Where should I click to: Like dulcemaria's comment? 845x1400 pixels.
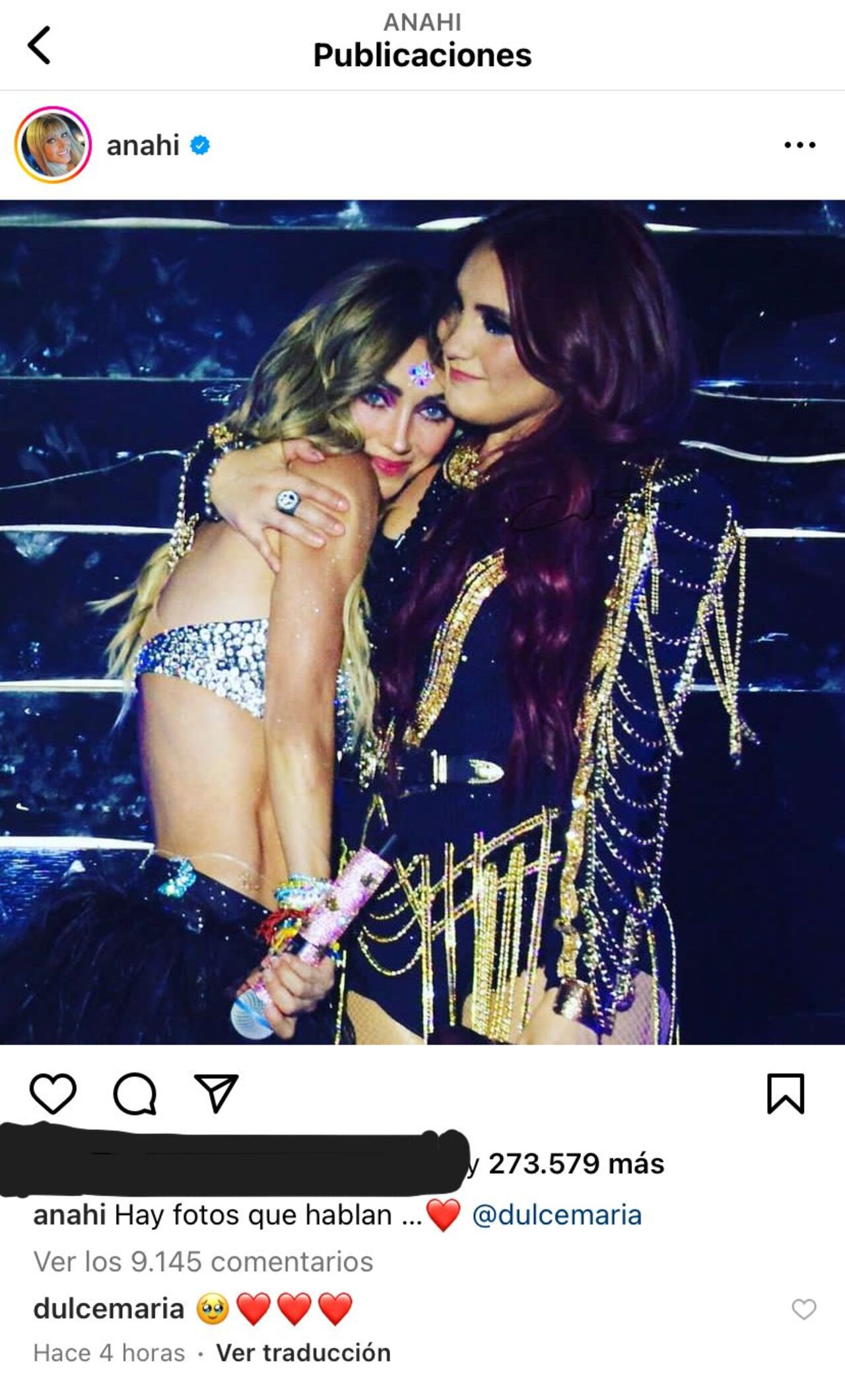click(803, 1309)
